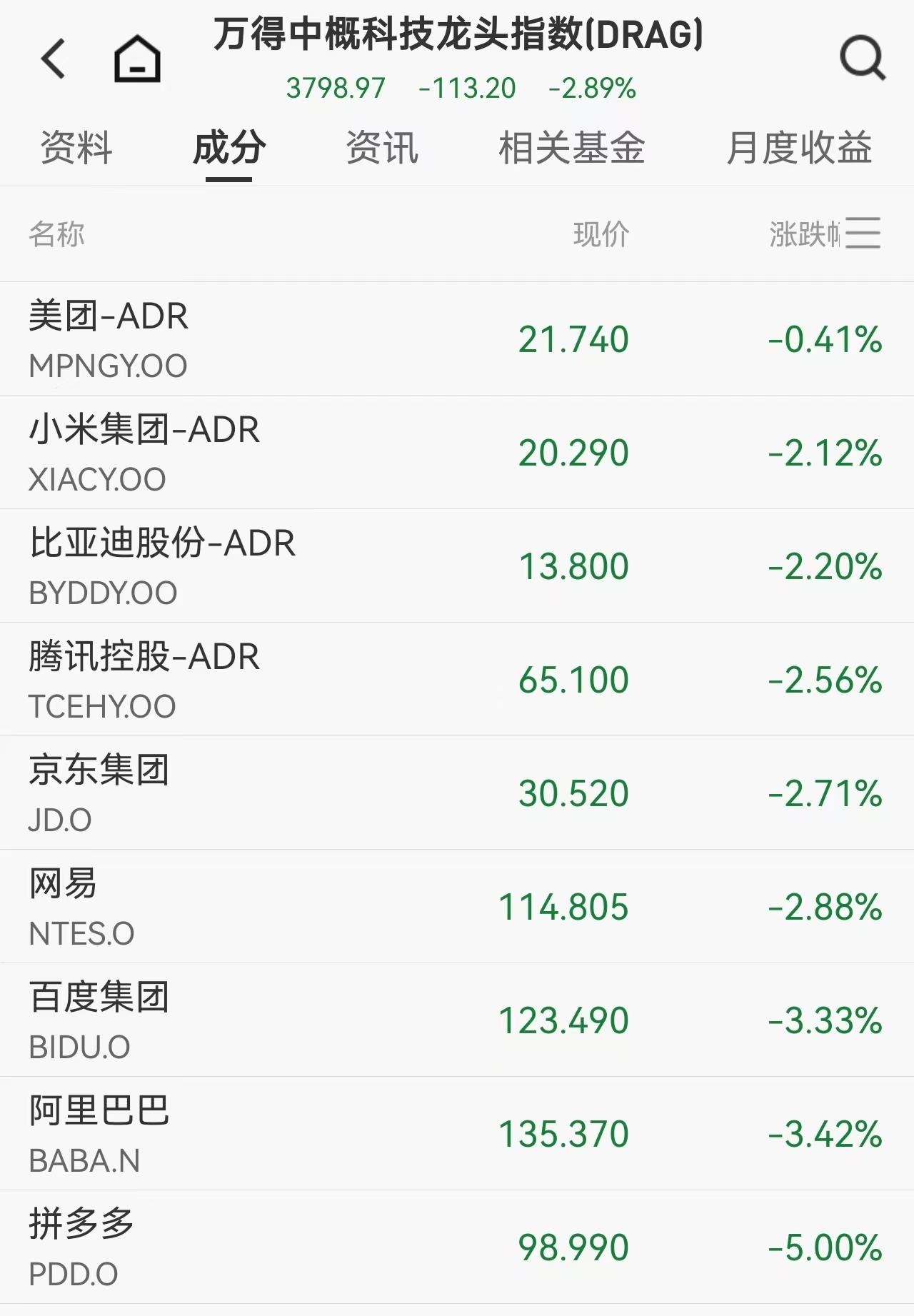Open the 资讯 tab

tap(382, 148)
